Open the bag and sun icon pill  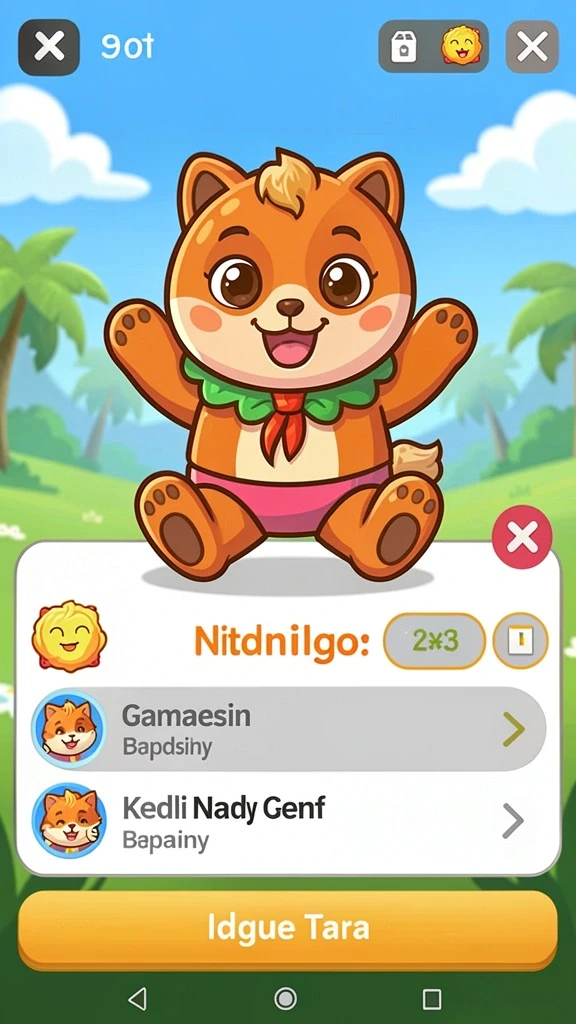[x=434, y=46]
